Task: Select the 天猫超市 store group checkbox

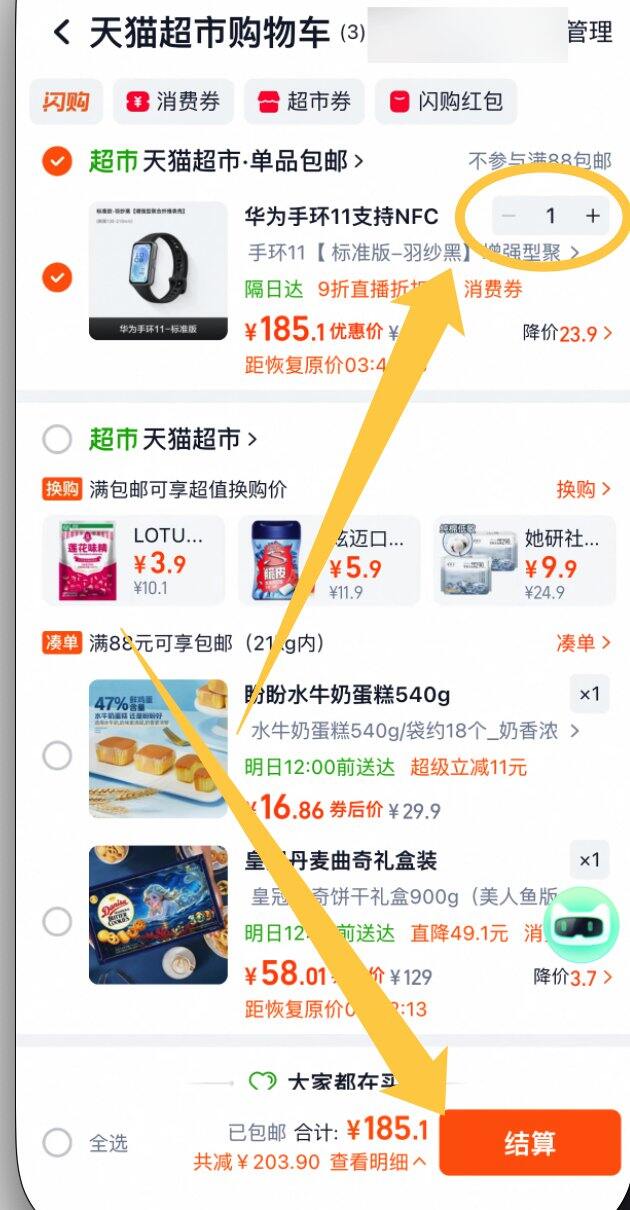Action: pos(58,438)
